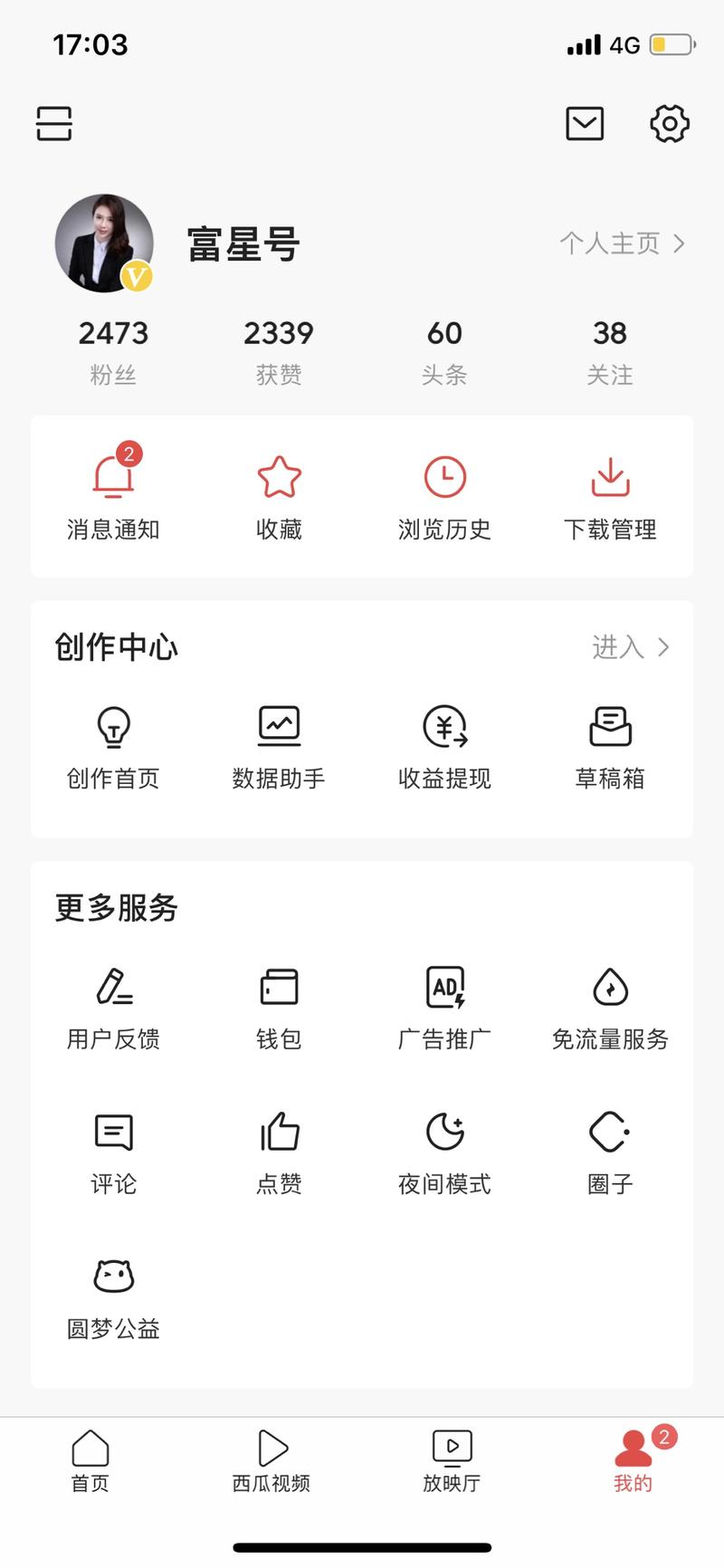Screen dimensions: 724x1568
Task: Tap the profile avatar photo
Action: tap(104, 243)
